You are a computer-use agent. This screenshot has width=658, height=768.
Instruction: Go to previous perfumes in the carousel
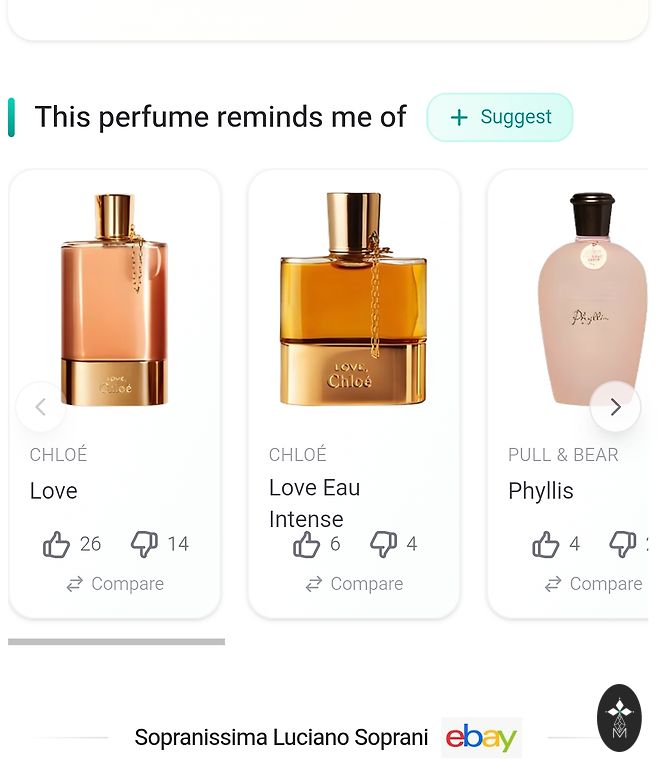pos(41,406)
